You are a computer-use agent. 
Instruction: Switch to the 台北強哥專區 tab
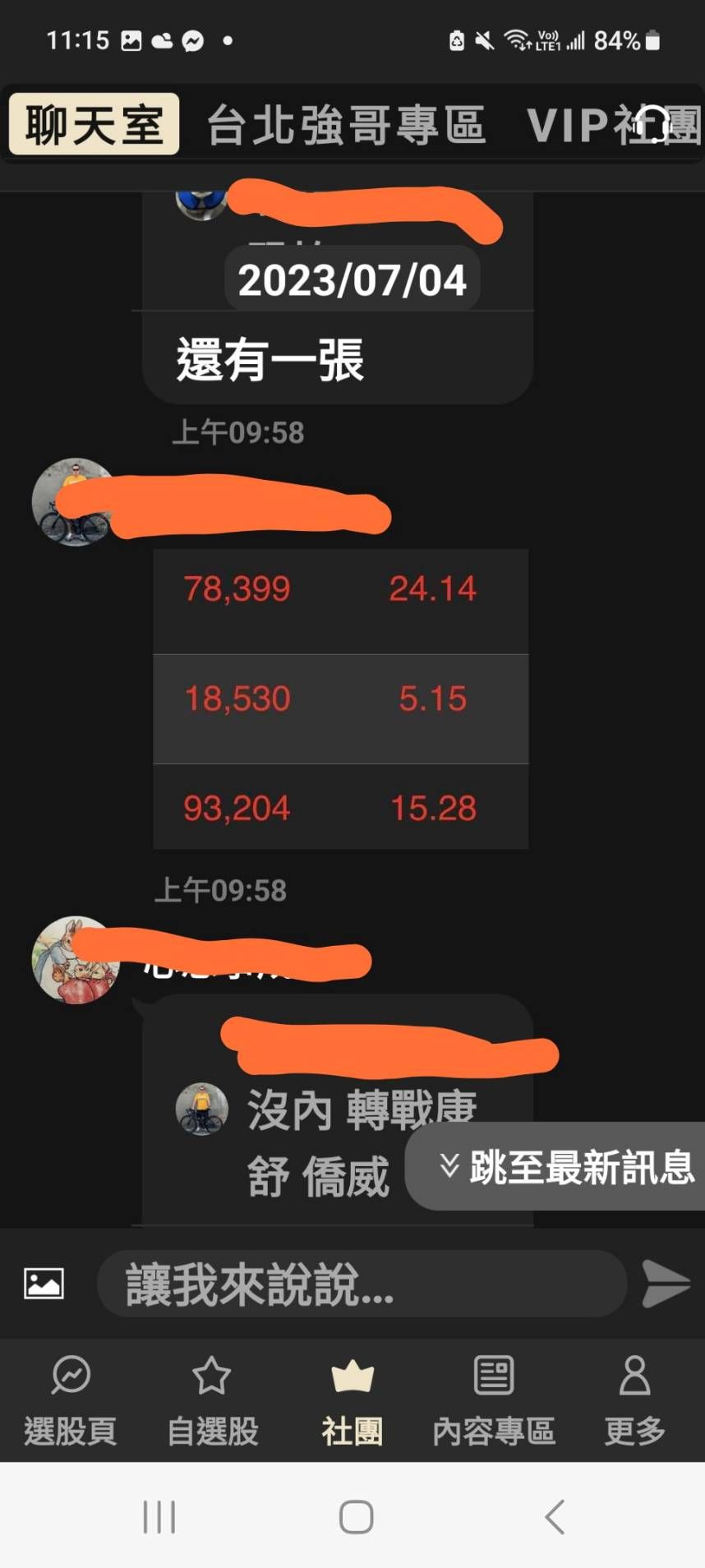pos(345,125)
